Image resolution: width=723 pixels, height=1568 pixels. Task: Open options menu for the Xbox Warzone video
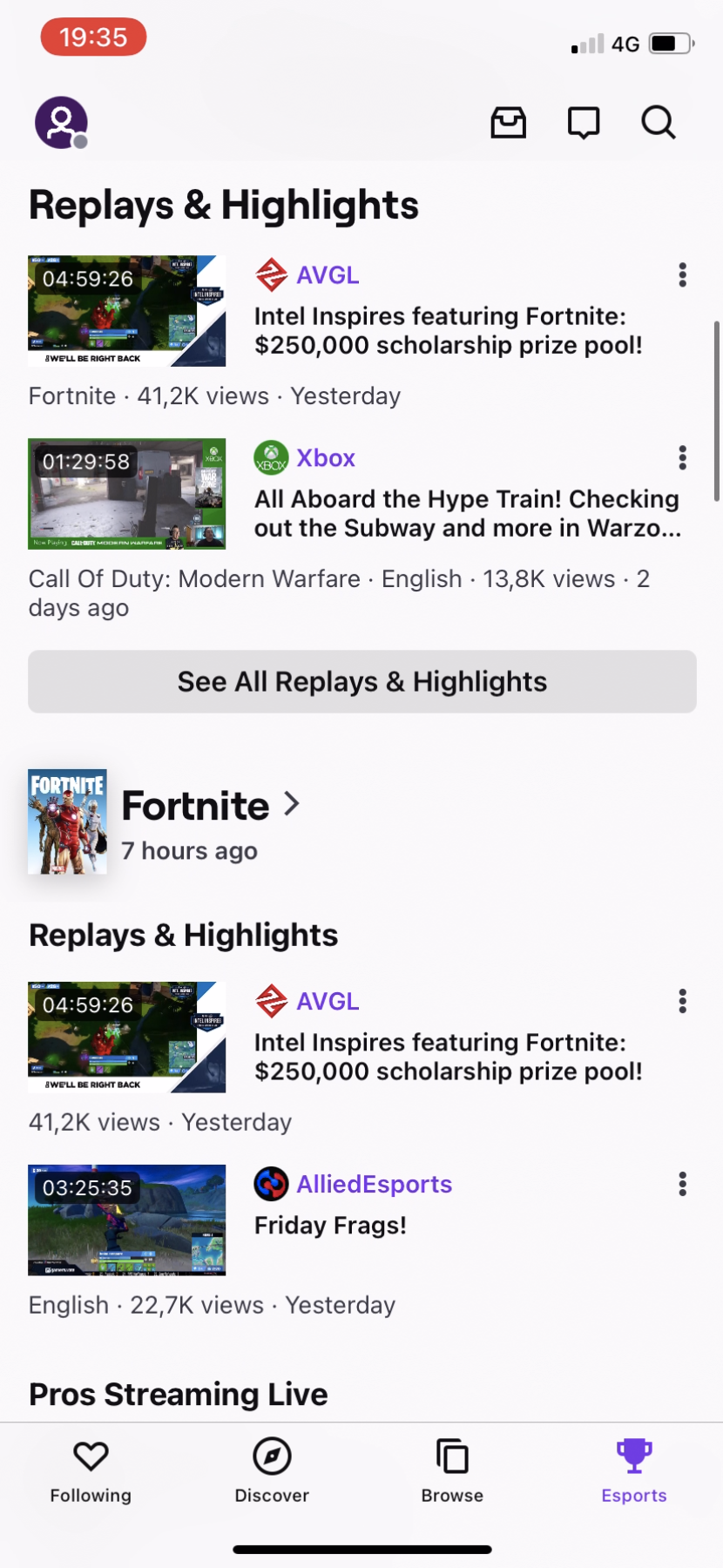(682, 457)
